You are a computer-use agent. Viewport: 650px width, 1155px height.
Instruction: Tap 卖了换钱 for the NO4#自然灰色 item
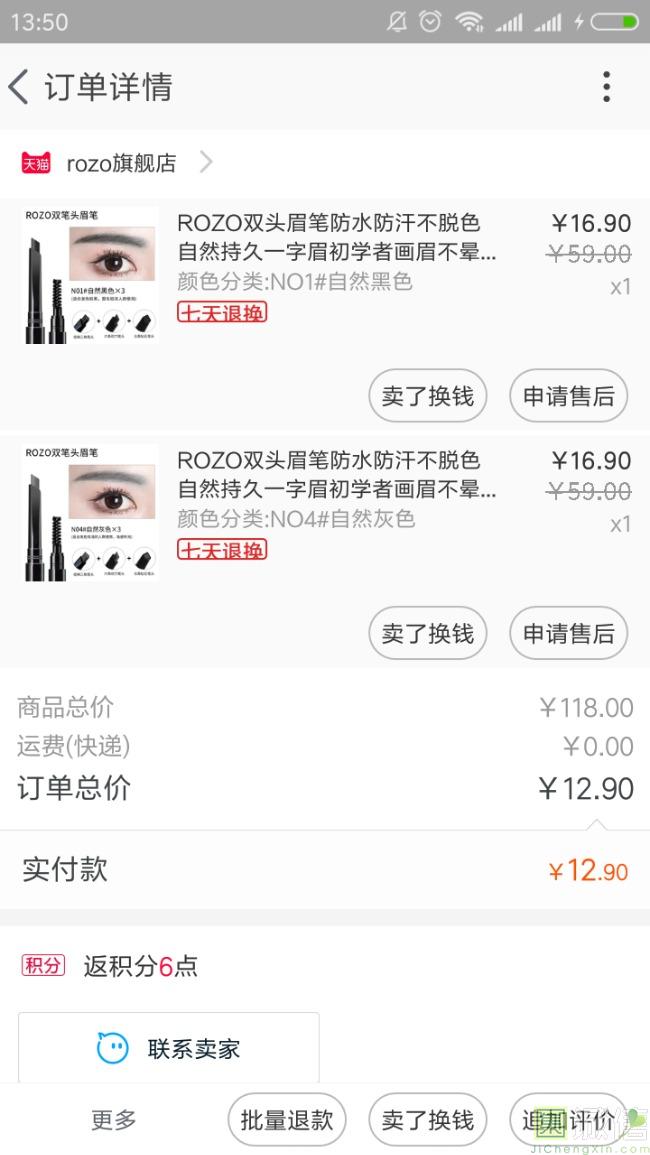click(427, 633)
